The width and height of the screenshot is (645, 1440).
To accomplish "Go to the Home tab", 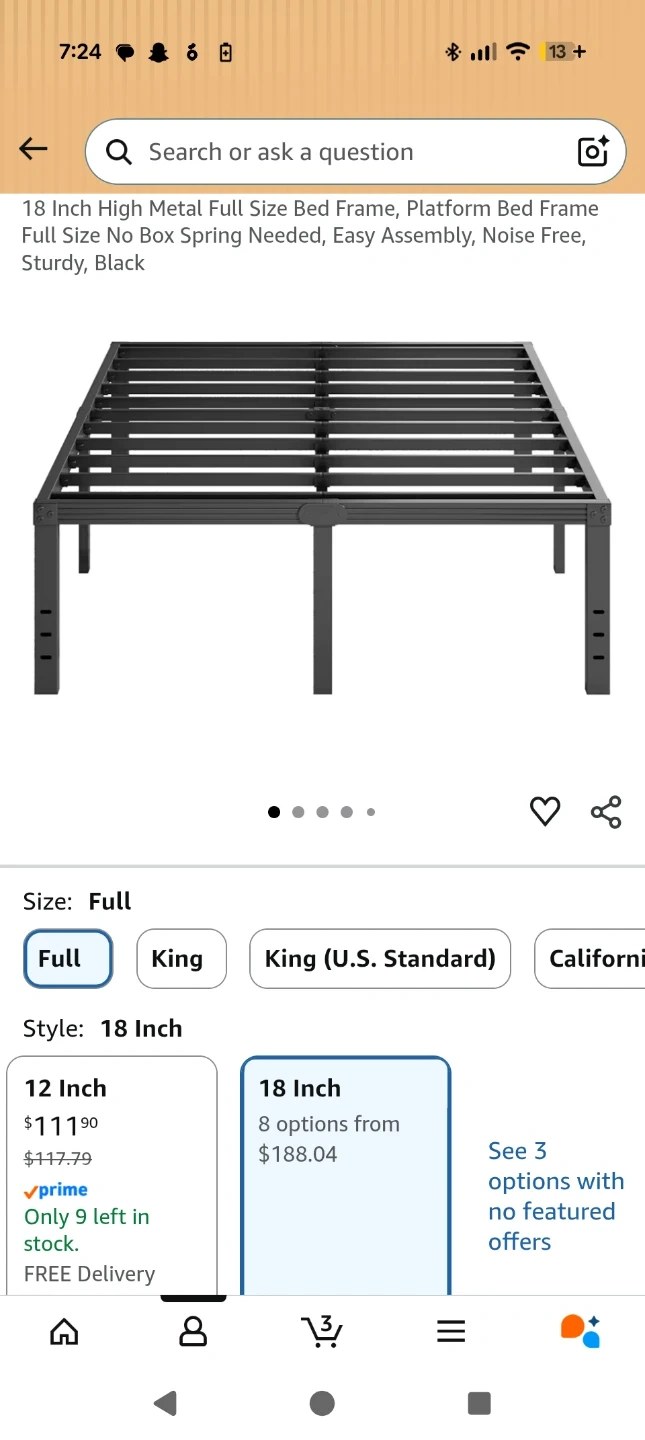I will coord(64,1331).
